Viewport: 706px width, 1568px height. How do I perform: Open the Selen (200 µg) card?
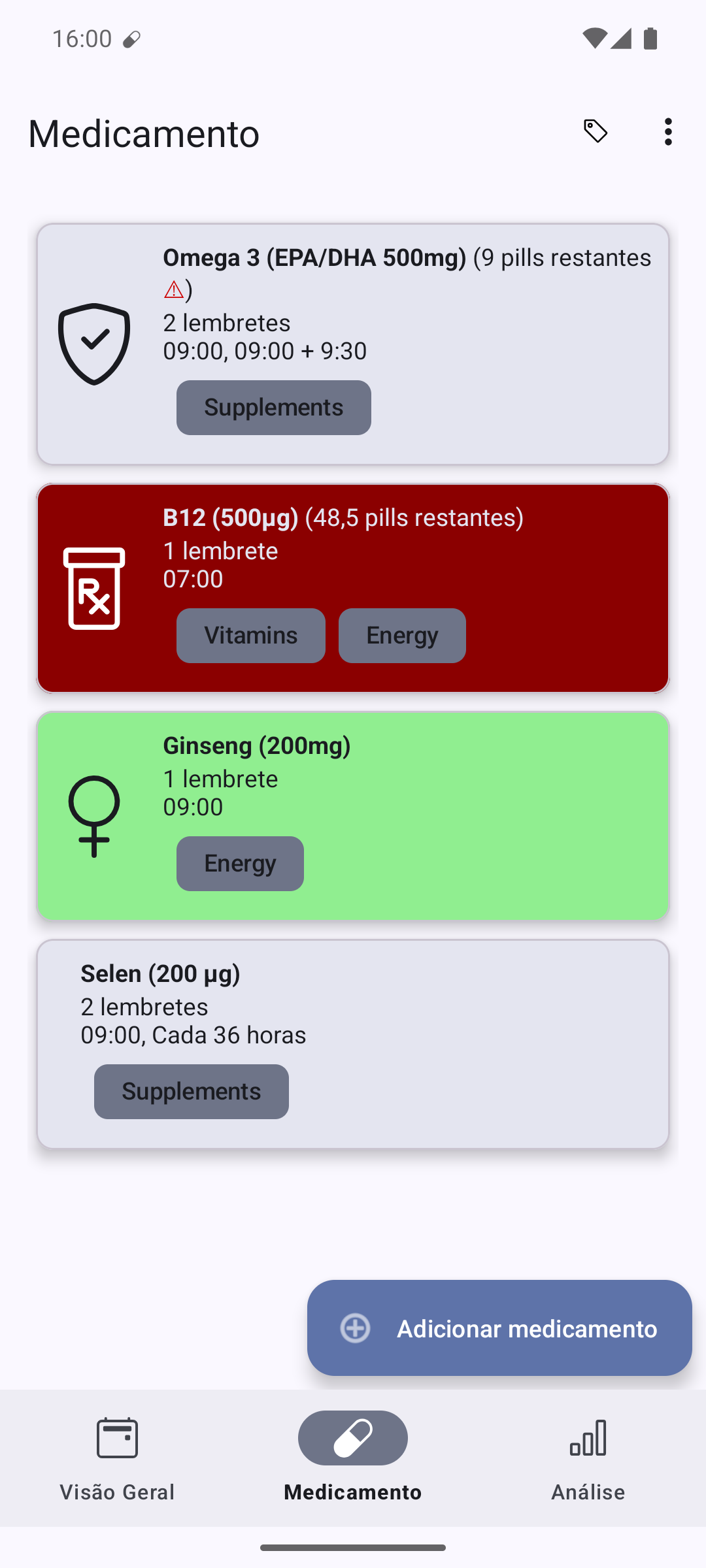point(353,1044)
